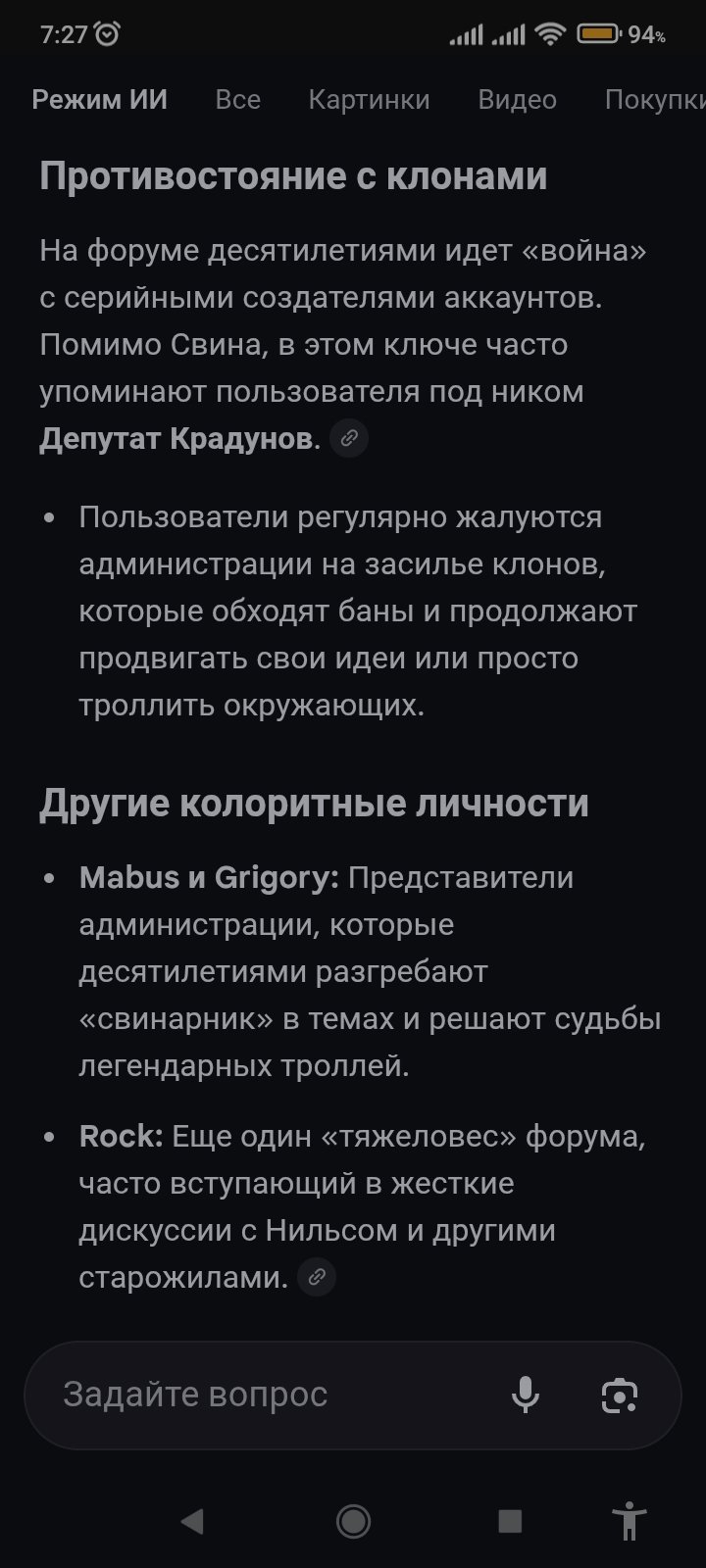The image size is (706, 1568).
Task: Switch to the Режим ИИ tab
Action: point(99,100)
